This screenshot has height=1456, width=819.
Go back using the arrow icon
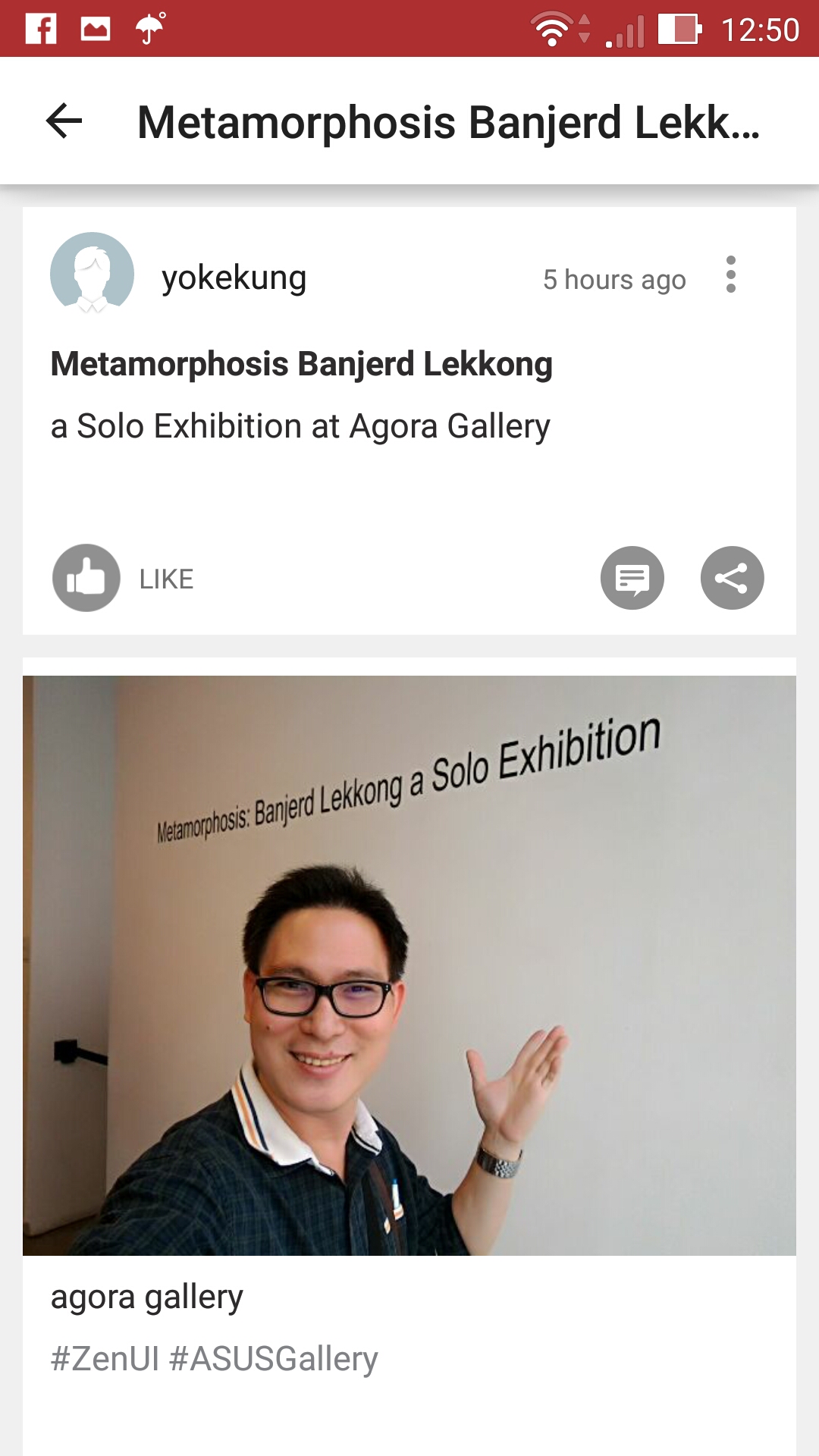tap(64, 121)
